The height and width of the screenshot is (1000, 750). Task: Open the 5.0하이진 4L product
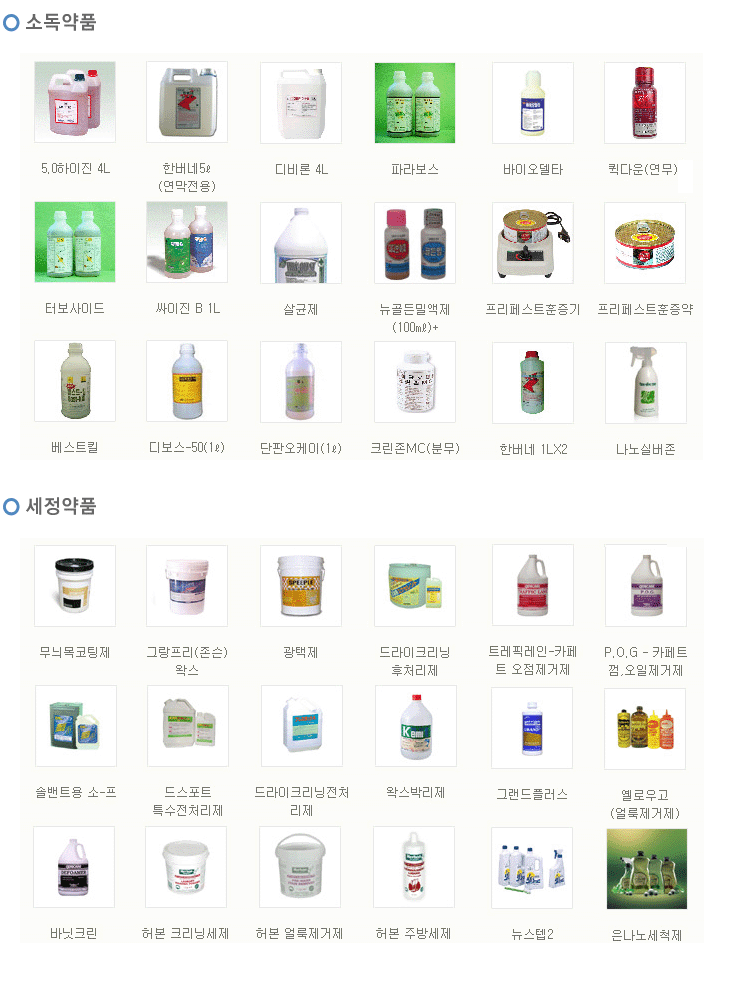75,102
